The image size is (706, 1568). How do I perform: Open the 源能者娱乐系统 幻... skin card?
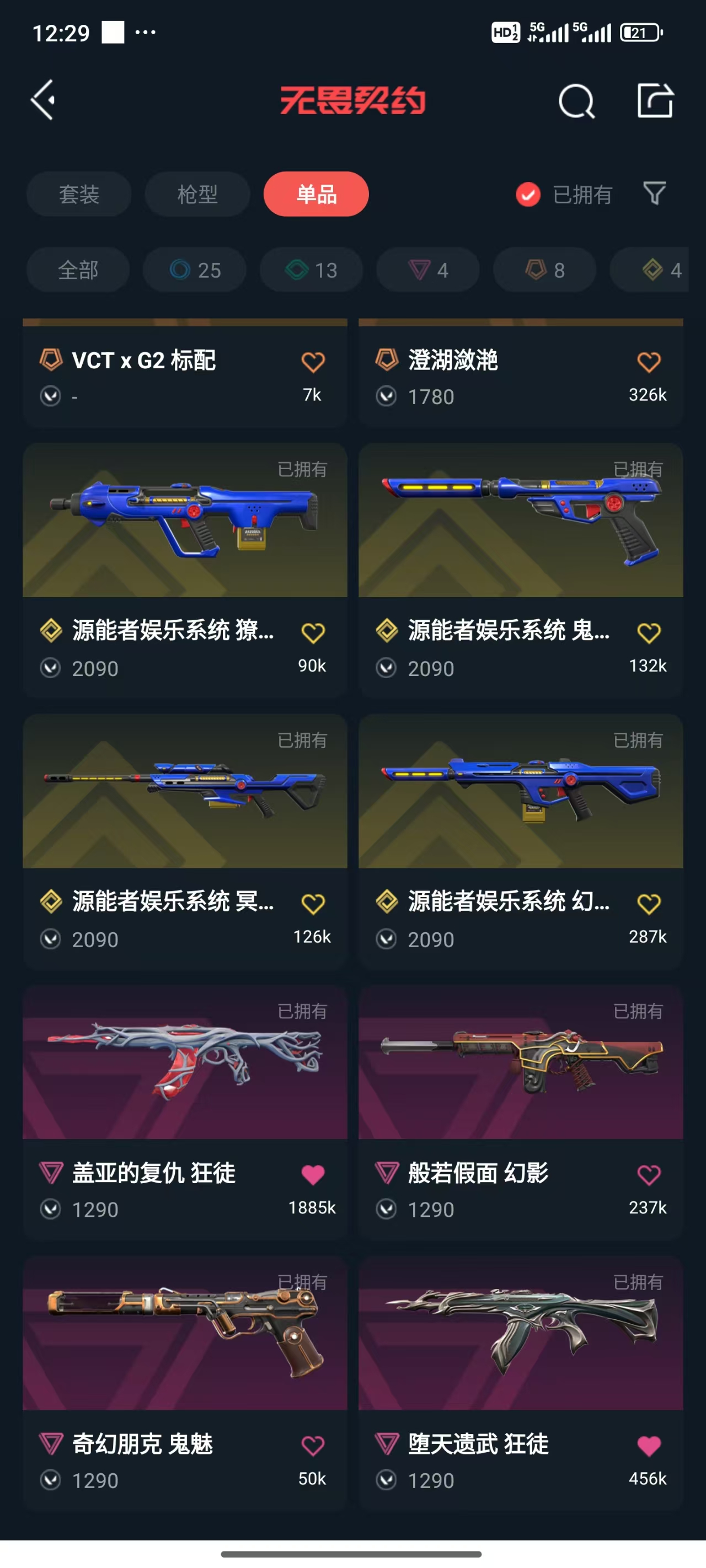pyautogui.click(x=520, y=791)
